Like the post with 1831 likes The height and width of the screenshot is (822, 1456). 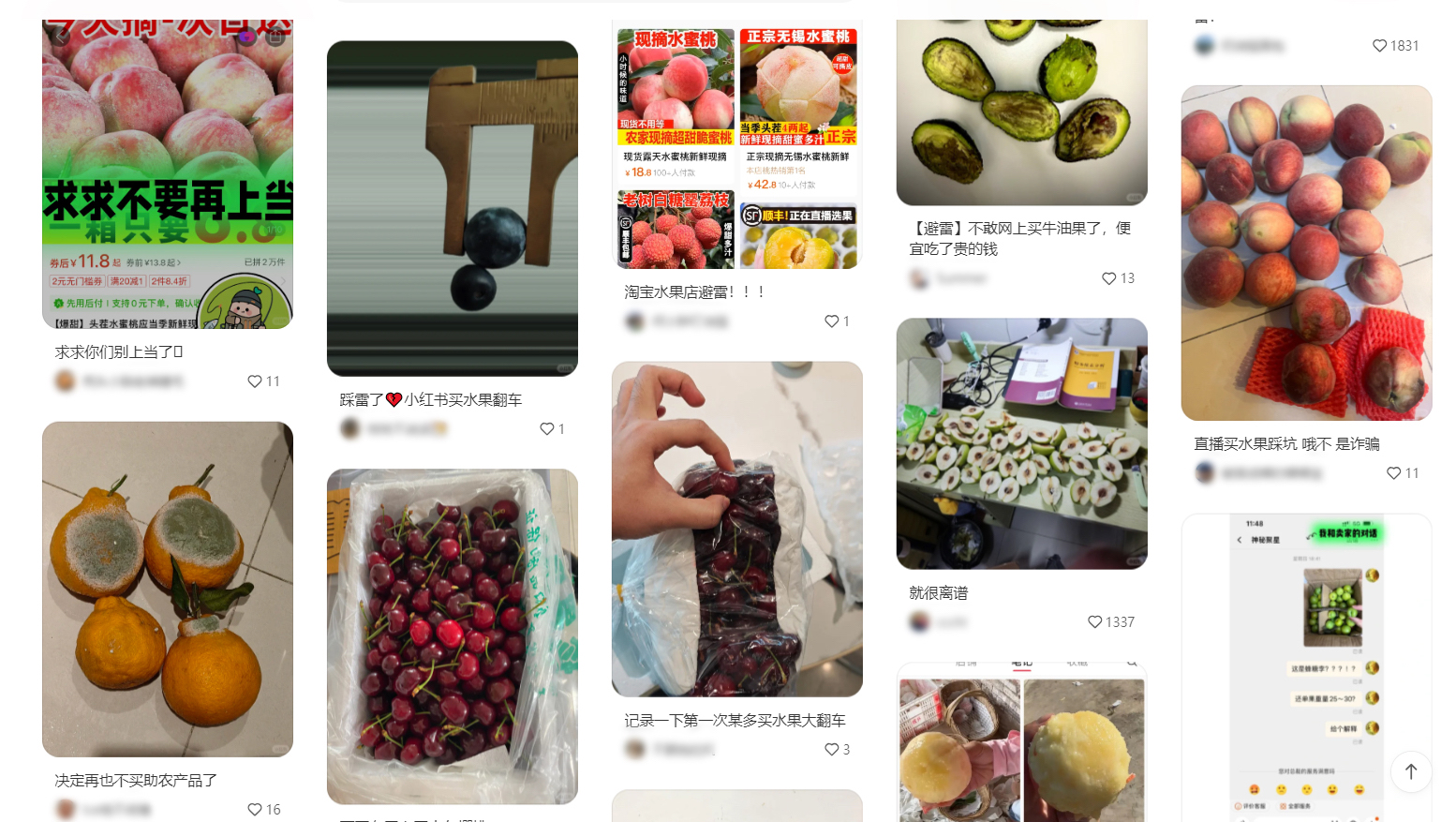point(1379,46)
